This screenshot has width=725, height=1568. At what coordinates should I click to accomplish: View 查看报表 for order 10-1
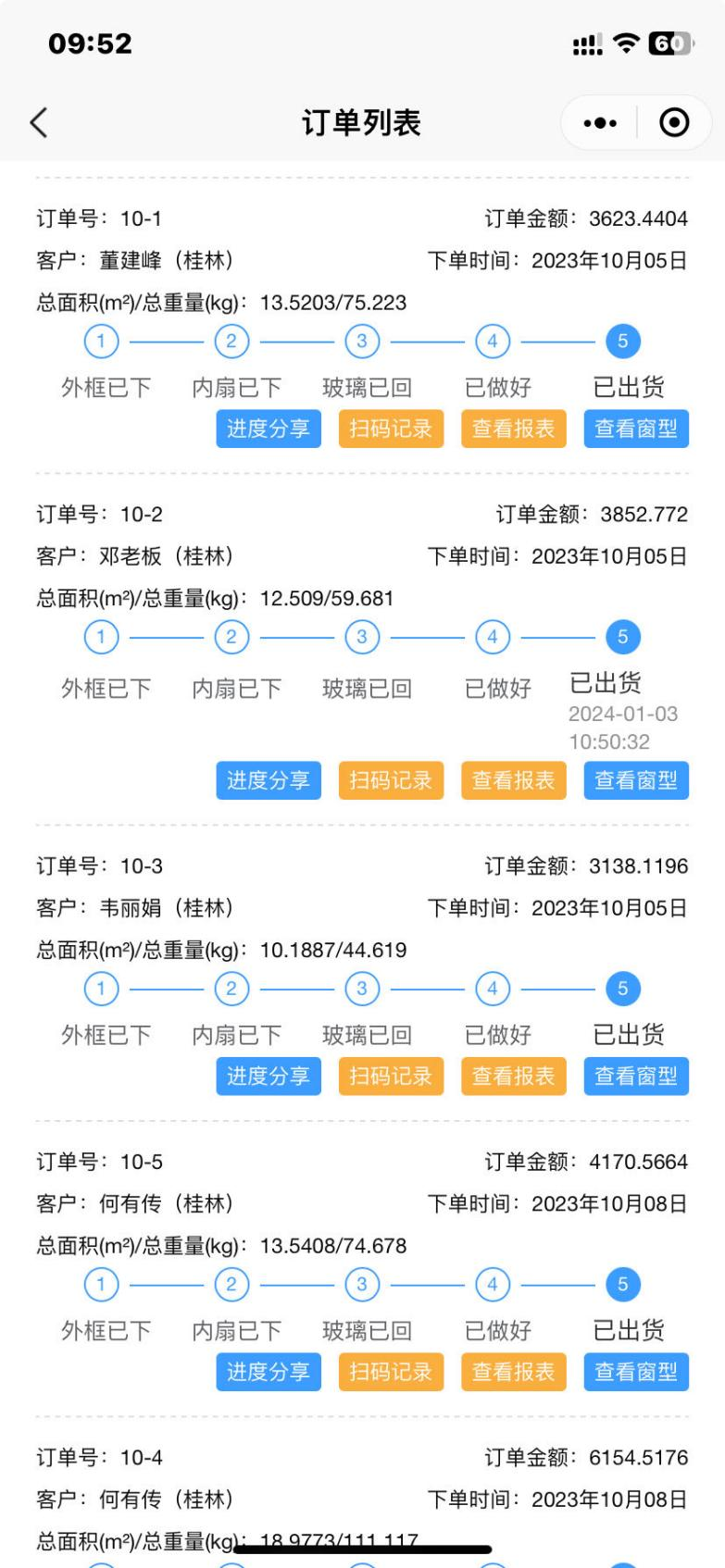pyautogui.click(x=513, y=429)
